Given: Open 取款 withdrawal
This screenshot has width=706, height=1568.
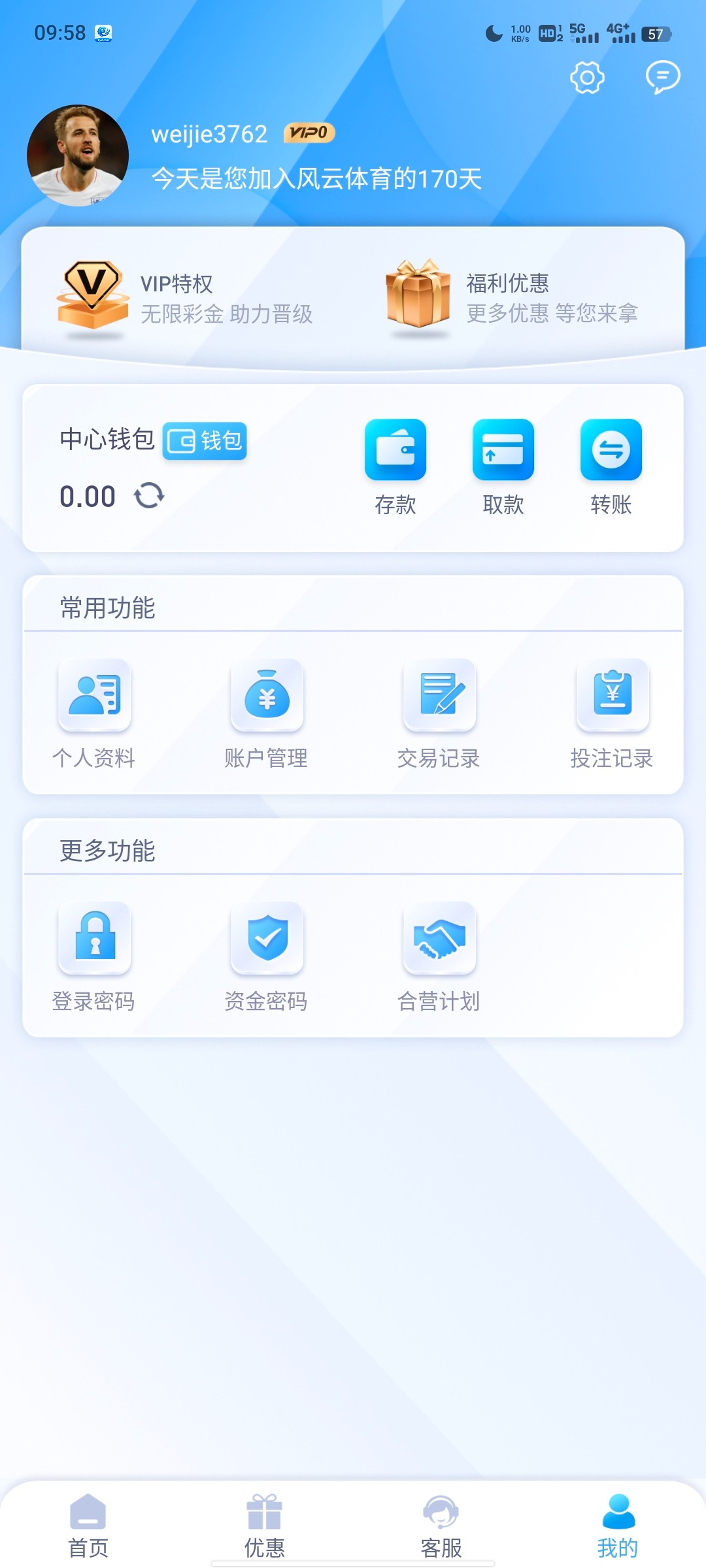Looking at the screenshot, I should click(503, 466).
